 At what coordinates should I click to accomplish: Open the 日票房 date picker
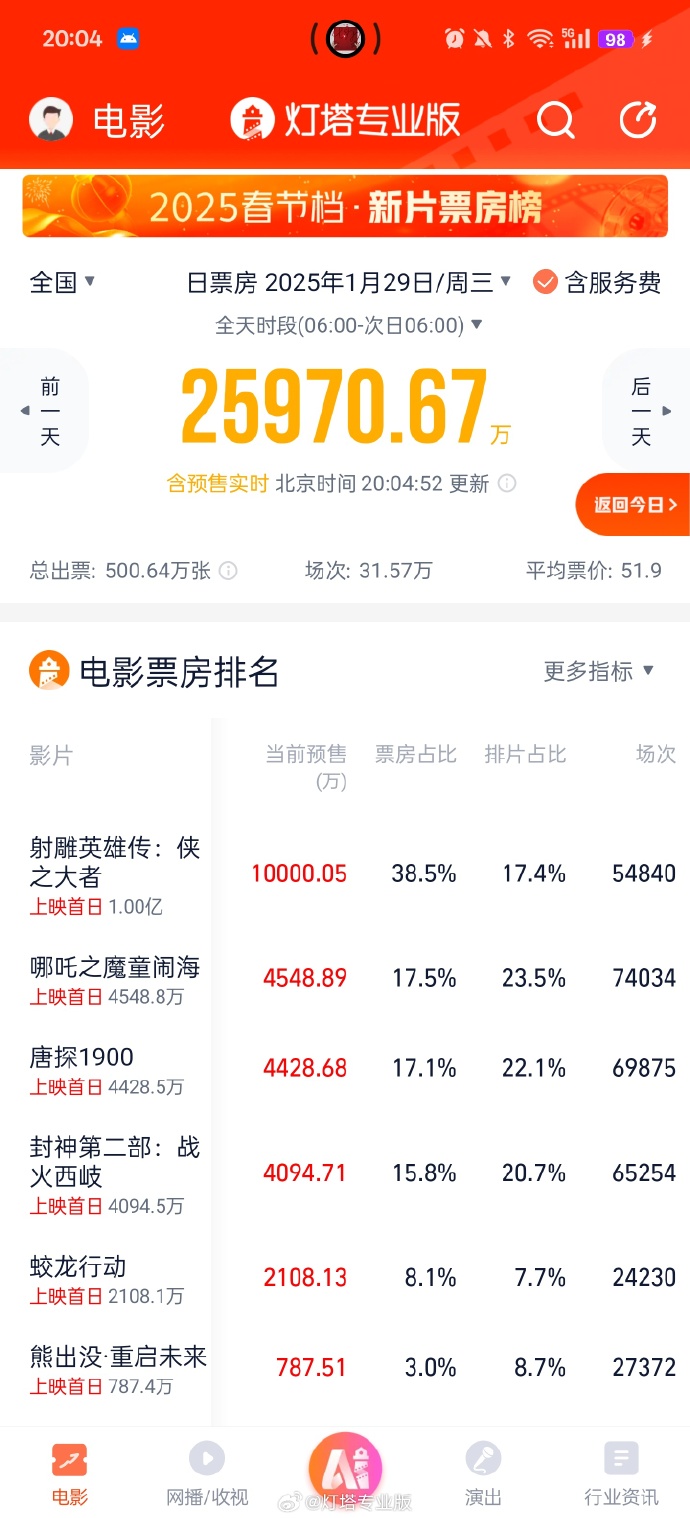(349, 282)
